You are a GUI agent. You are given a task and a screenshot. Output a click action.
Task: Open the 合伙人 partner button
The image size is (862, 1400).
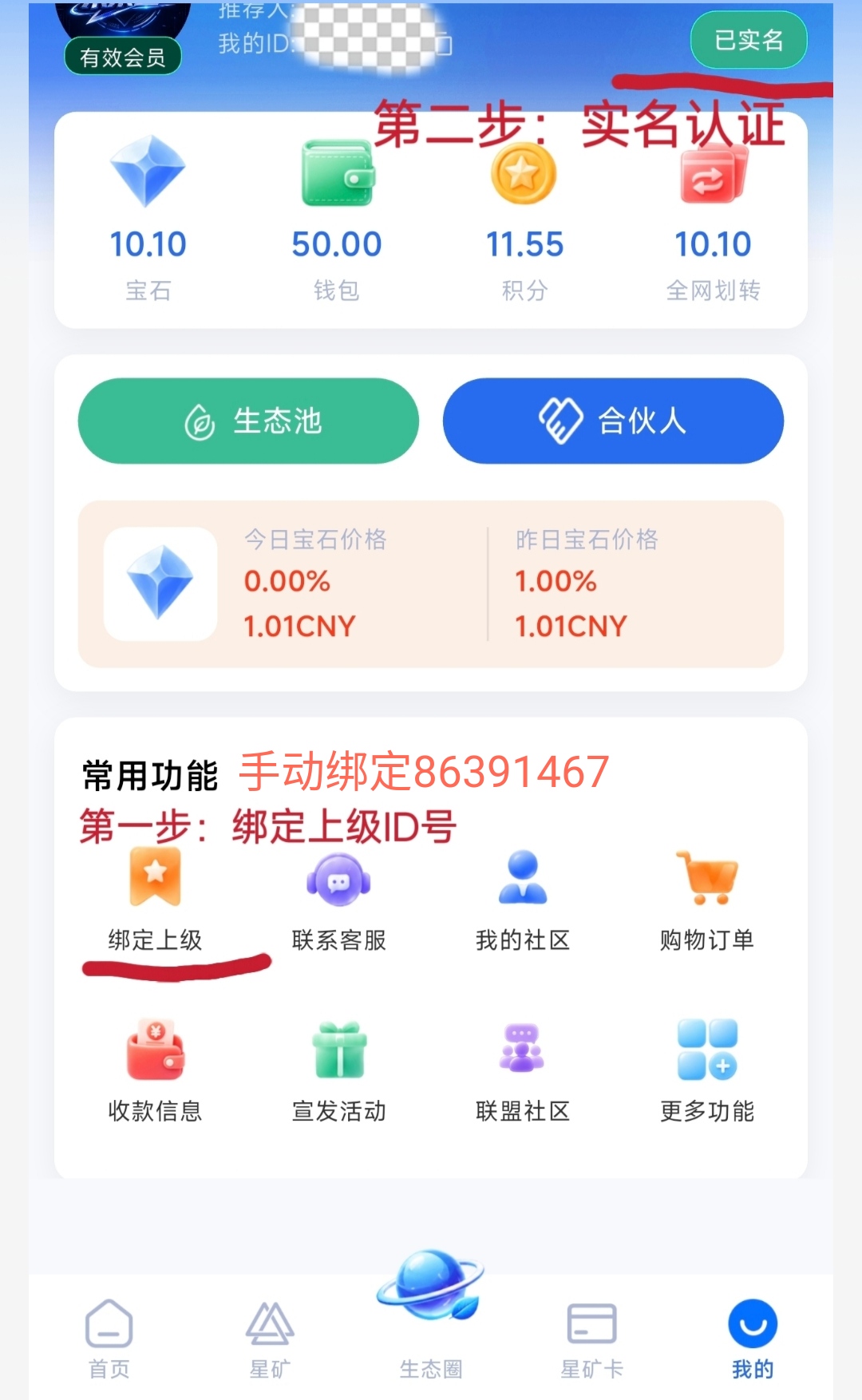coord(613,421)
